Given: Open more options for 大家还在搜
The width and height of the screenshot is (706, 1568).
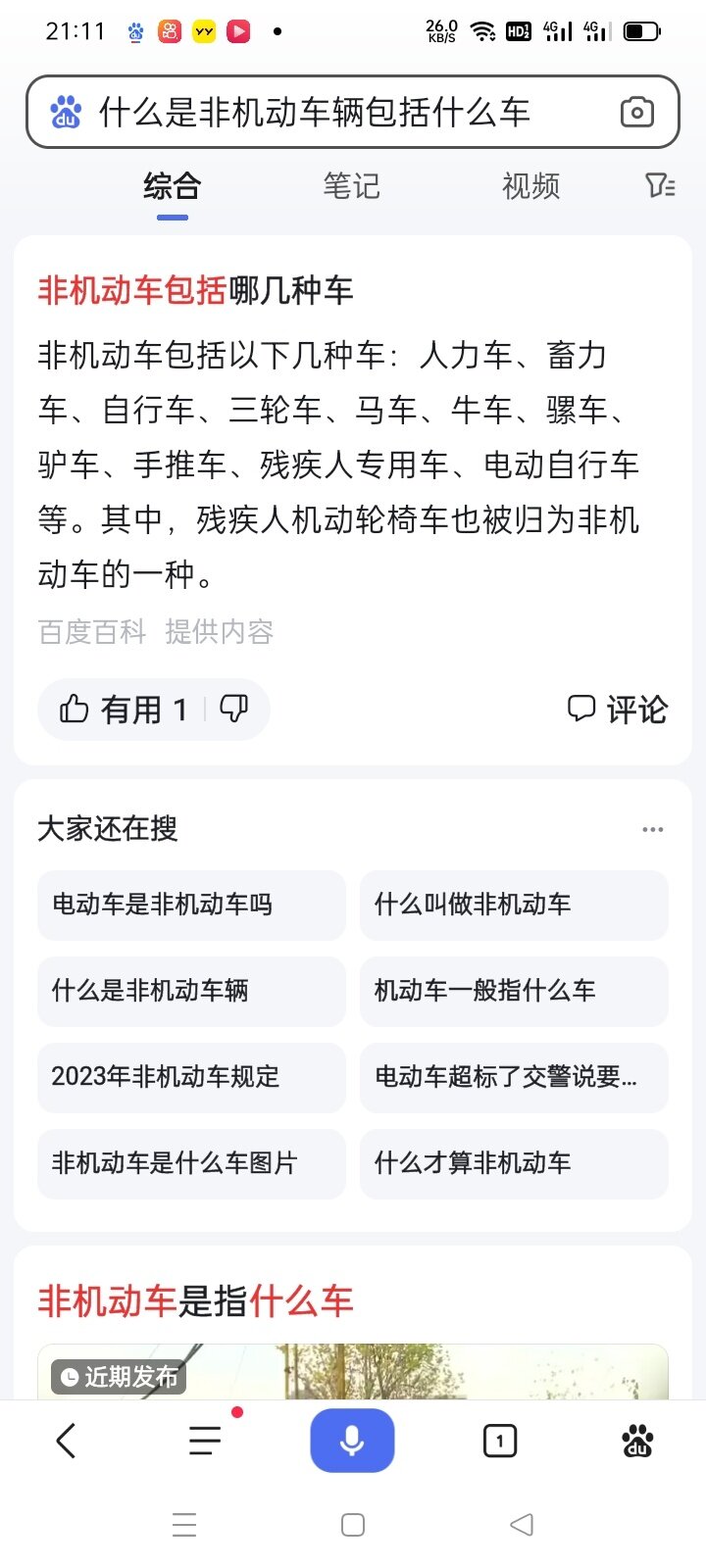Looking at the screenshot, I should click(652, 829).
